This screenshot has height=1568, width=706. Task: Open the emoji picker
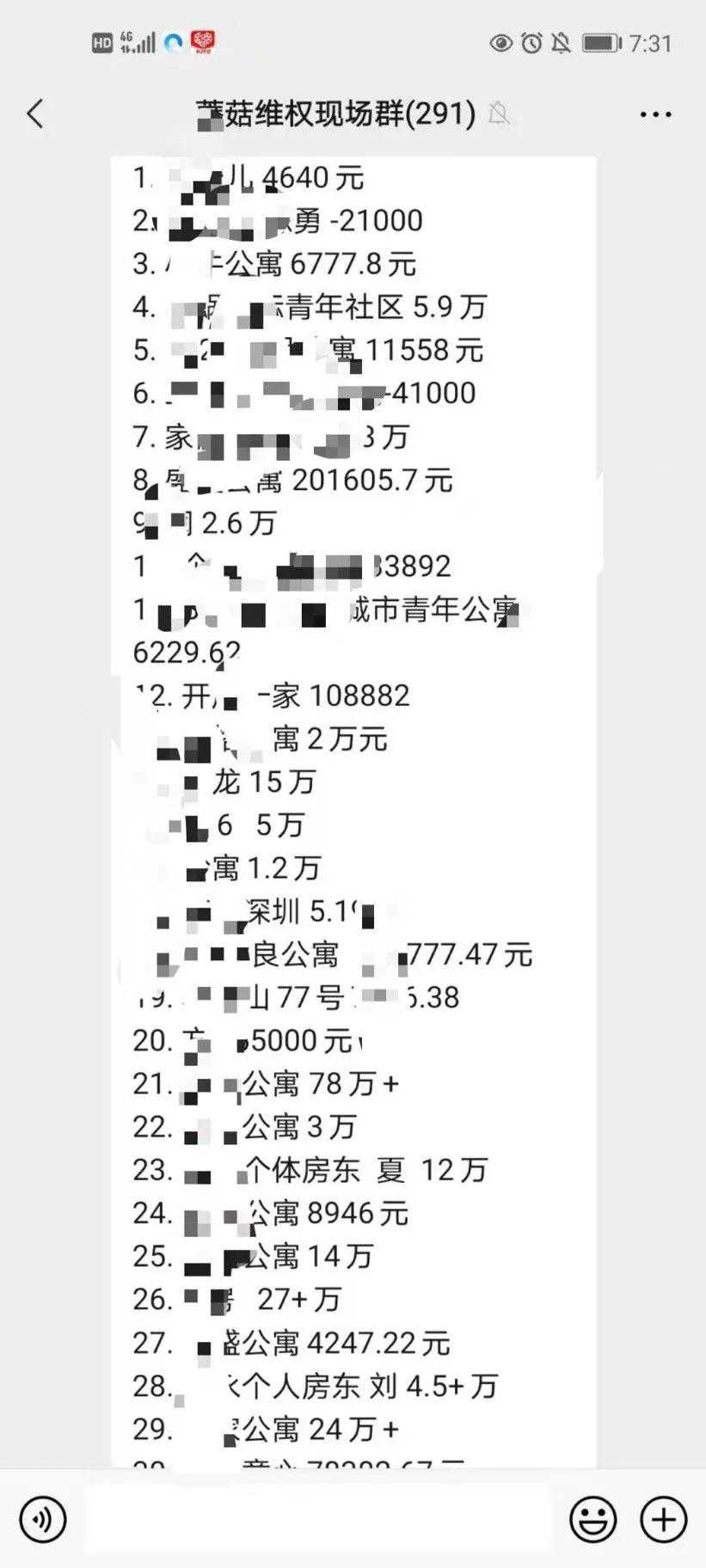[x=592, y=1519]
